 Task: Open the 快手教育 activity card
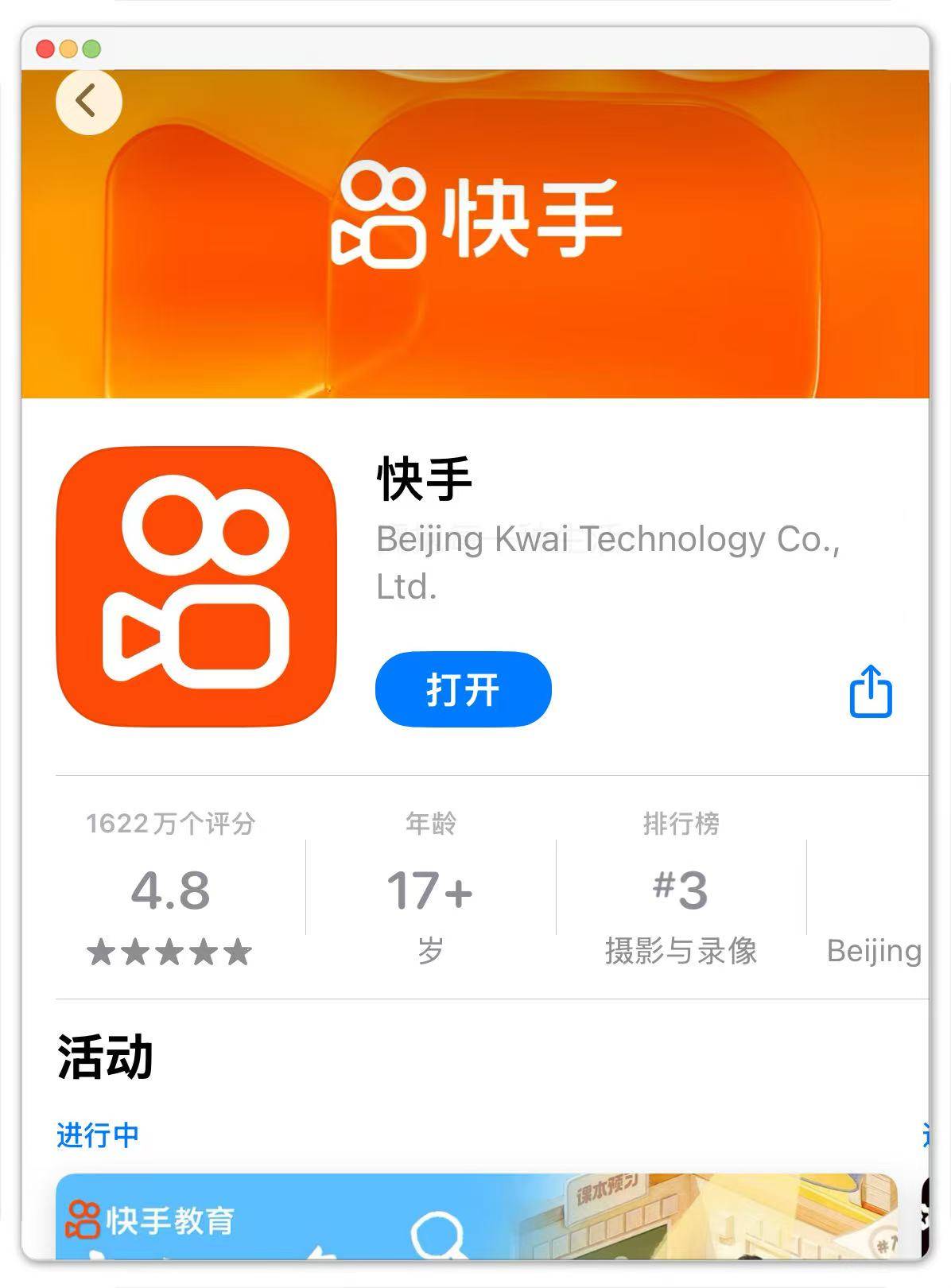pyautogui.click(x=475, y=1215)
